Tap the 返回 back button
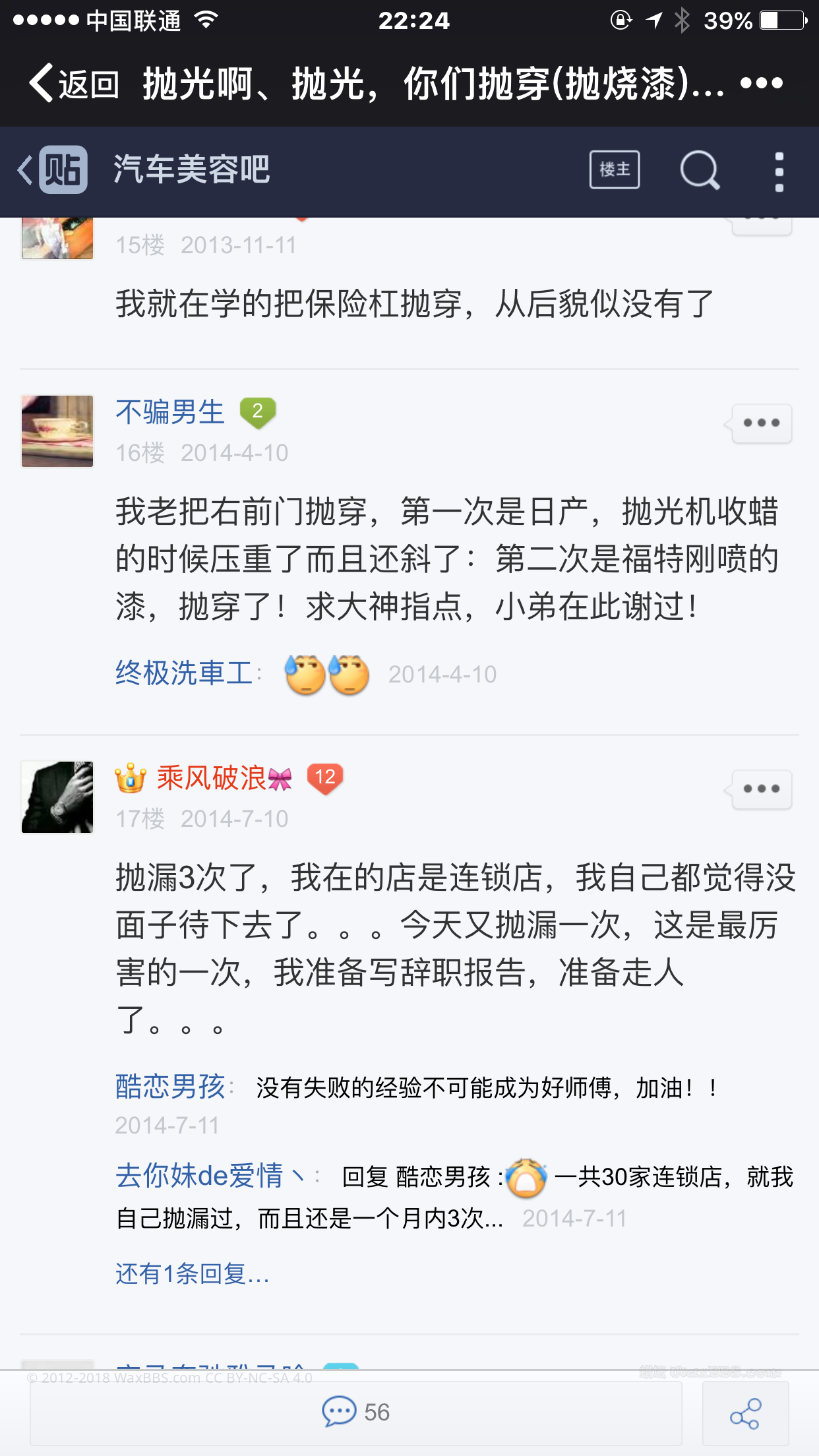This screenshot has width=819, height=1456. (x=74, y=84)
